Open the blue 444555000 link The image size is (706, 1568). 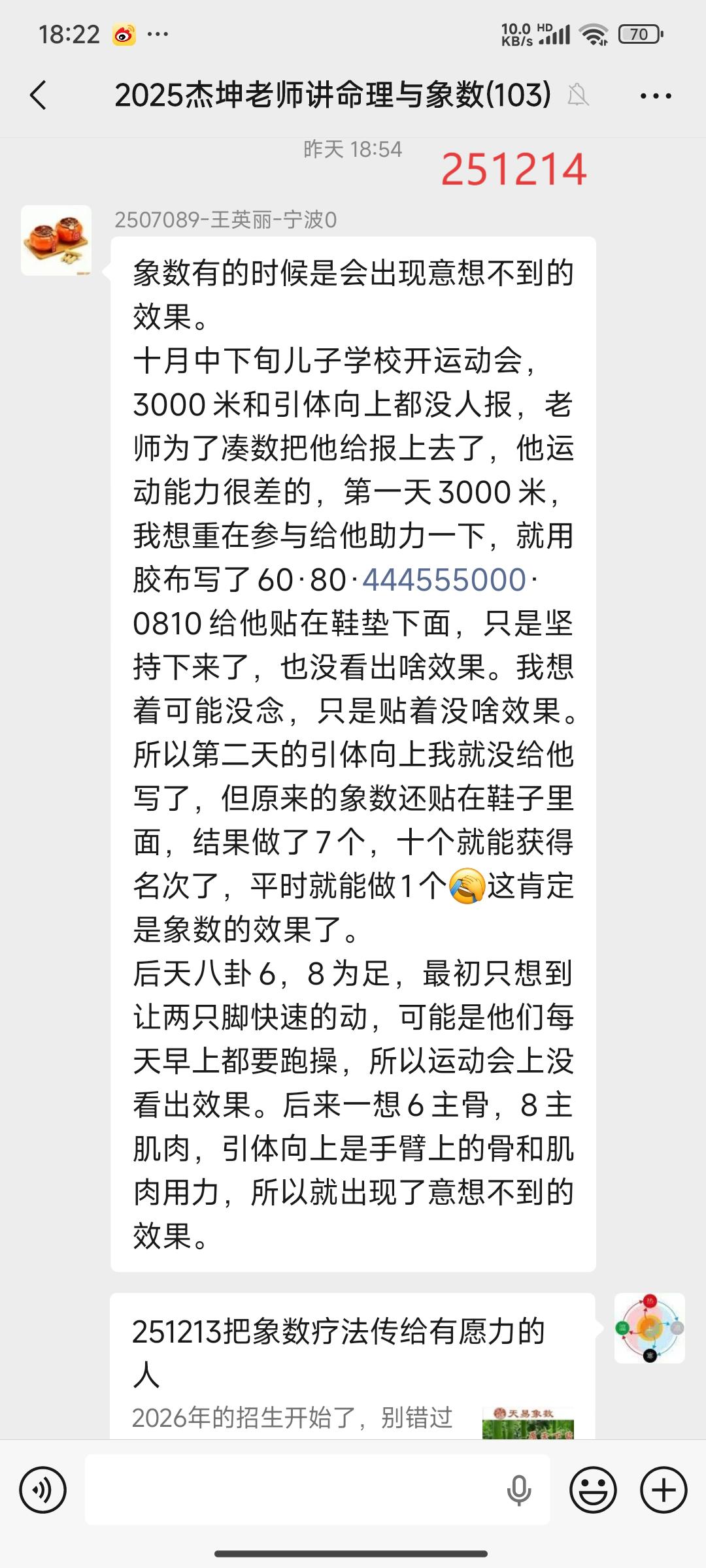pos(446,581)
